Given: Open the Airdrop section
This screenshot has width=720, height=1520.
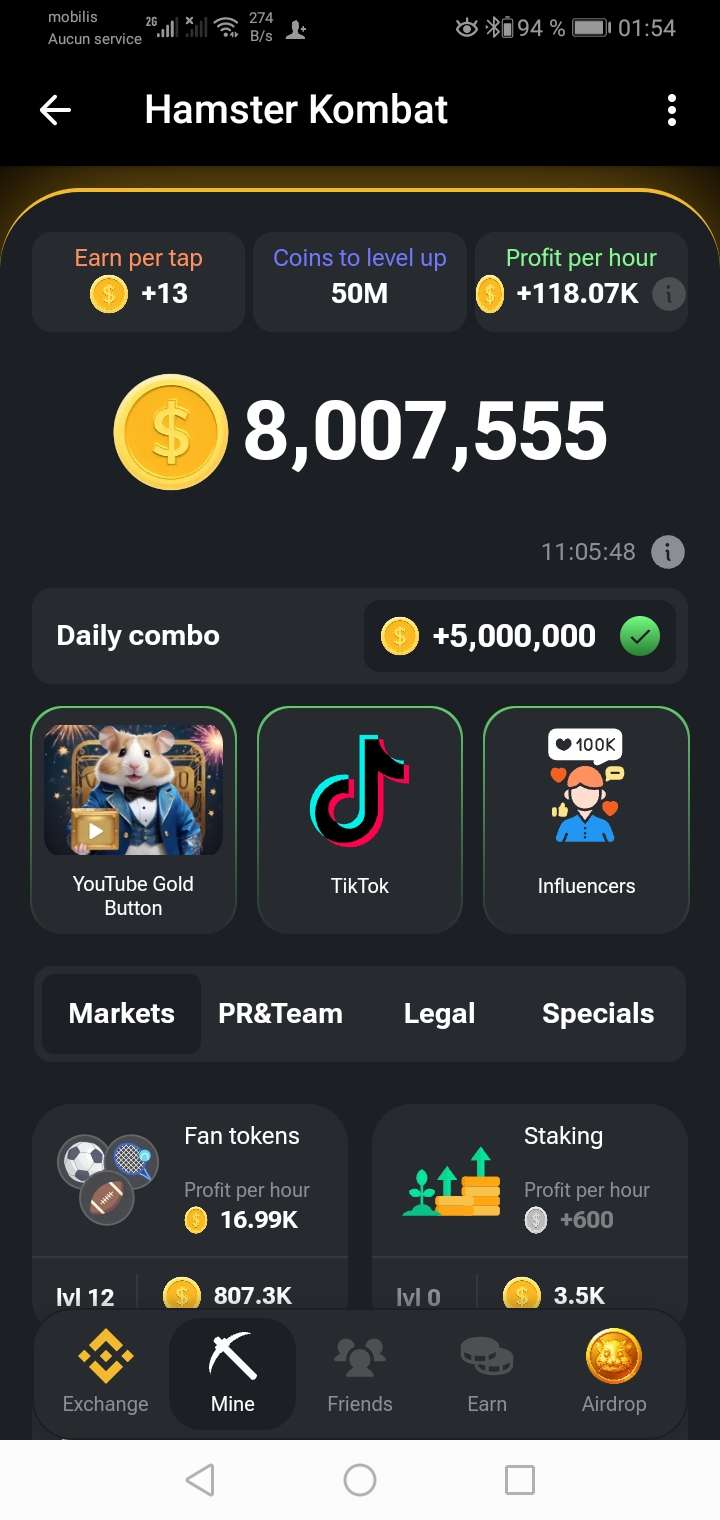Looking at the screenshot, I should tap(614, 1373).
